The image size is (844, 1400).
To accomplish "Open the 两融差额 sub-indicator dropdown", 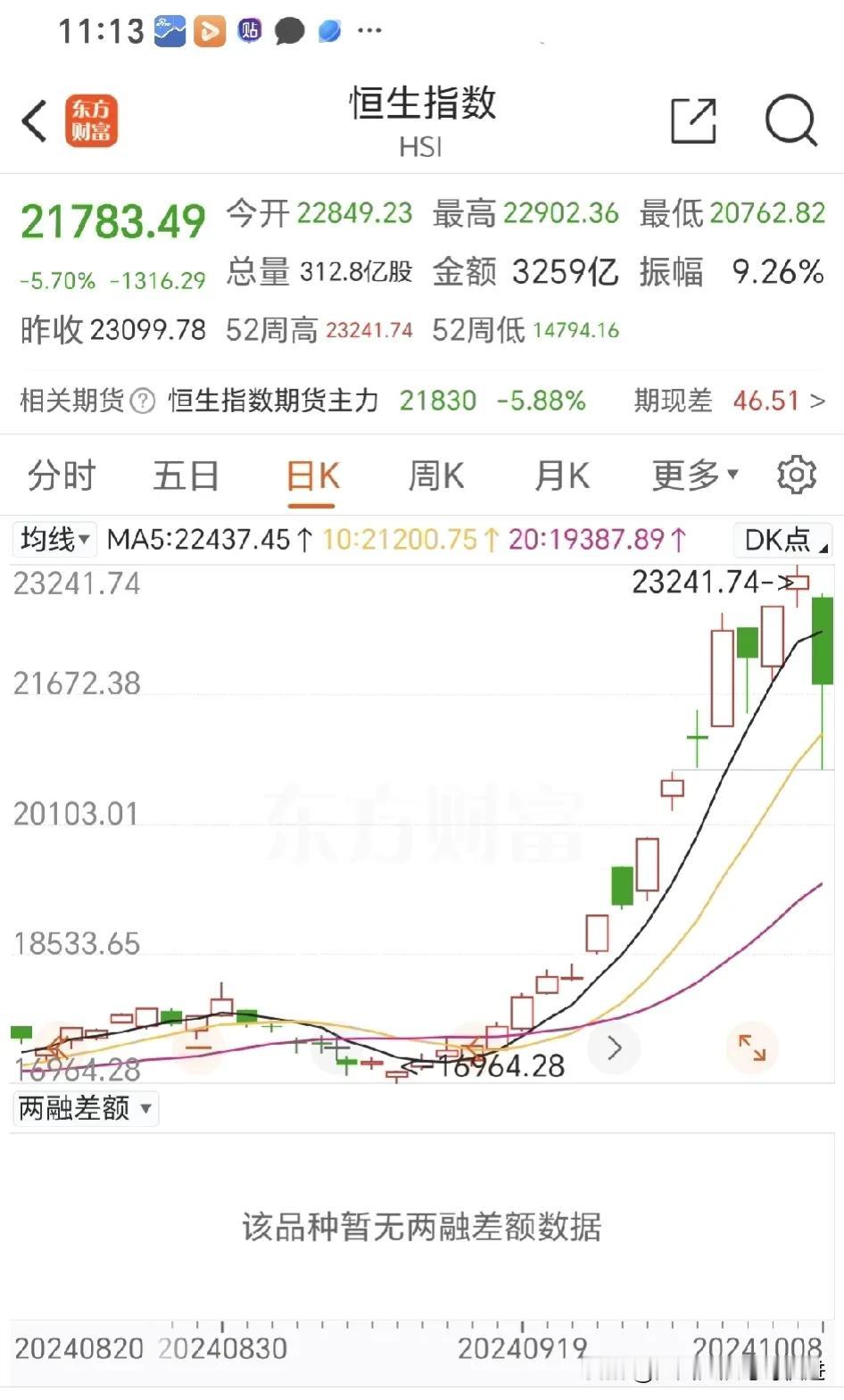I will (x=85, y=1108).
